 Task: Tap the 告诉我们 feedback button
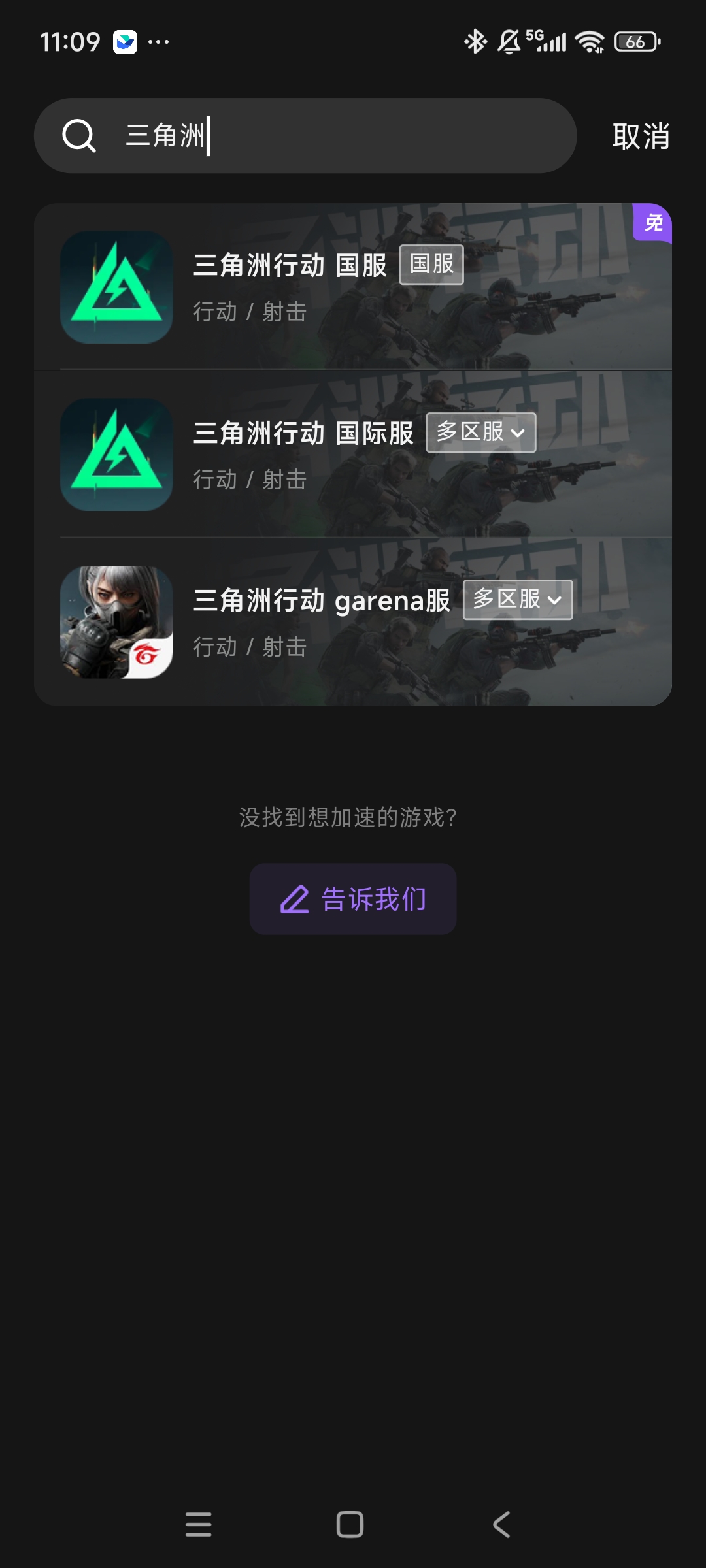(353, 899)
